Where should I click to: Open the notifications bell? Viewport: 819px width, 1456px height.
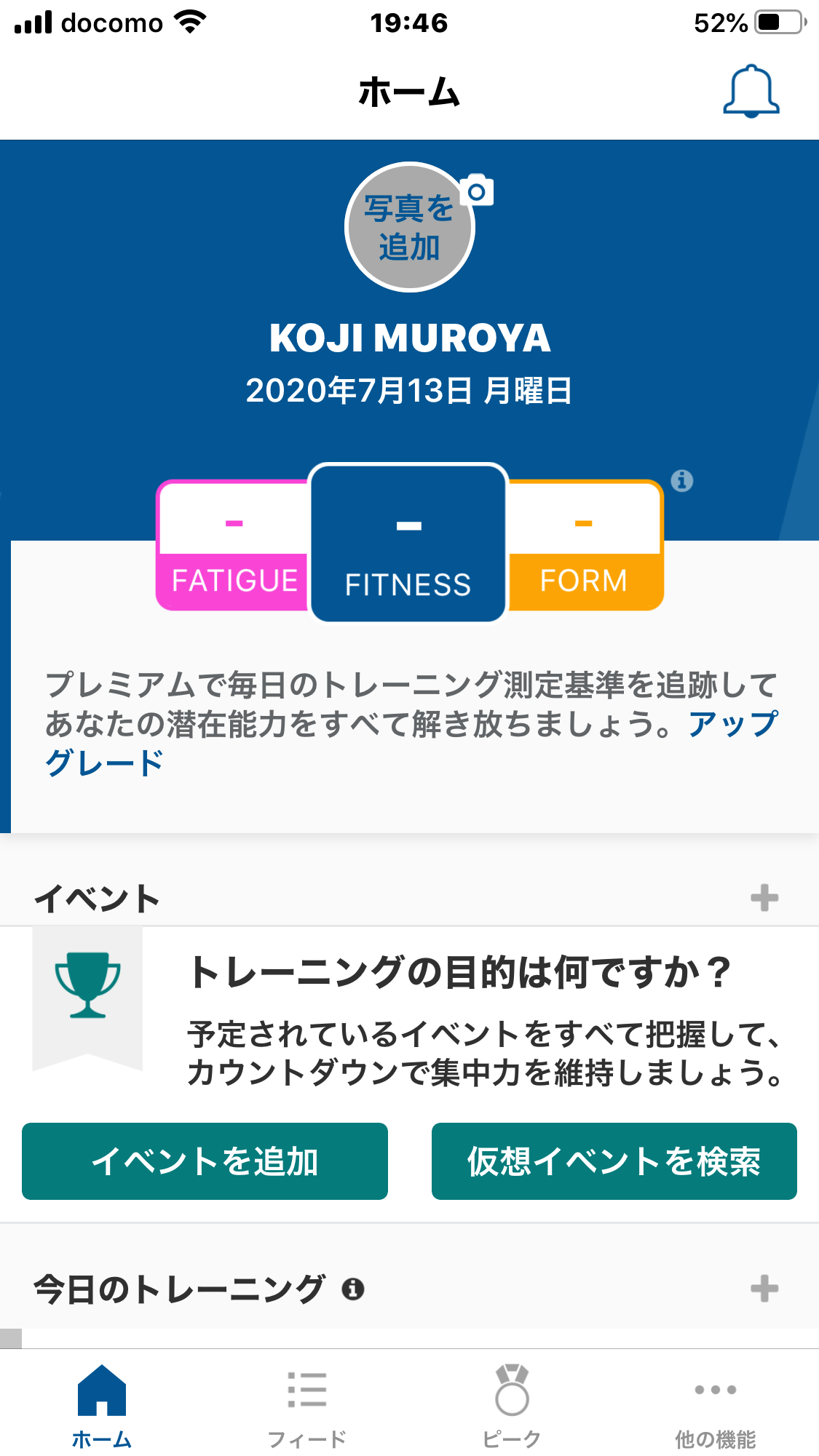coord(751,91)
